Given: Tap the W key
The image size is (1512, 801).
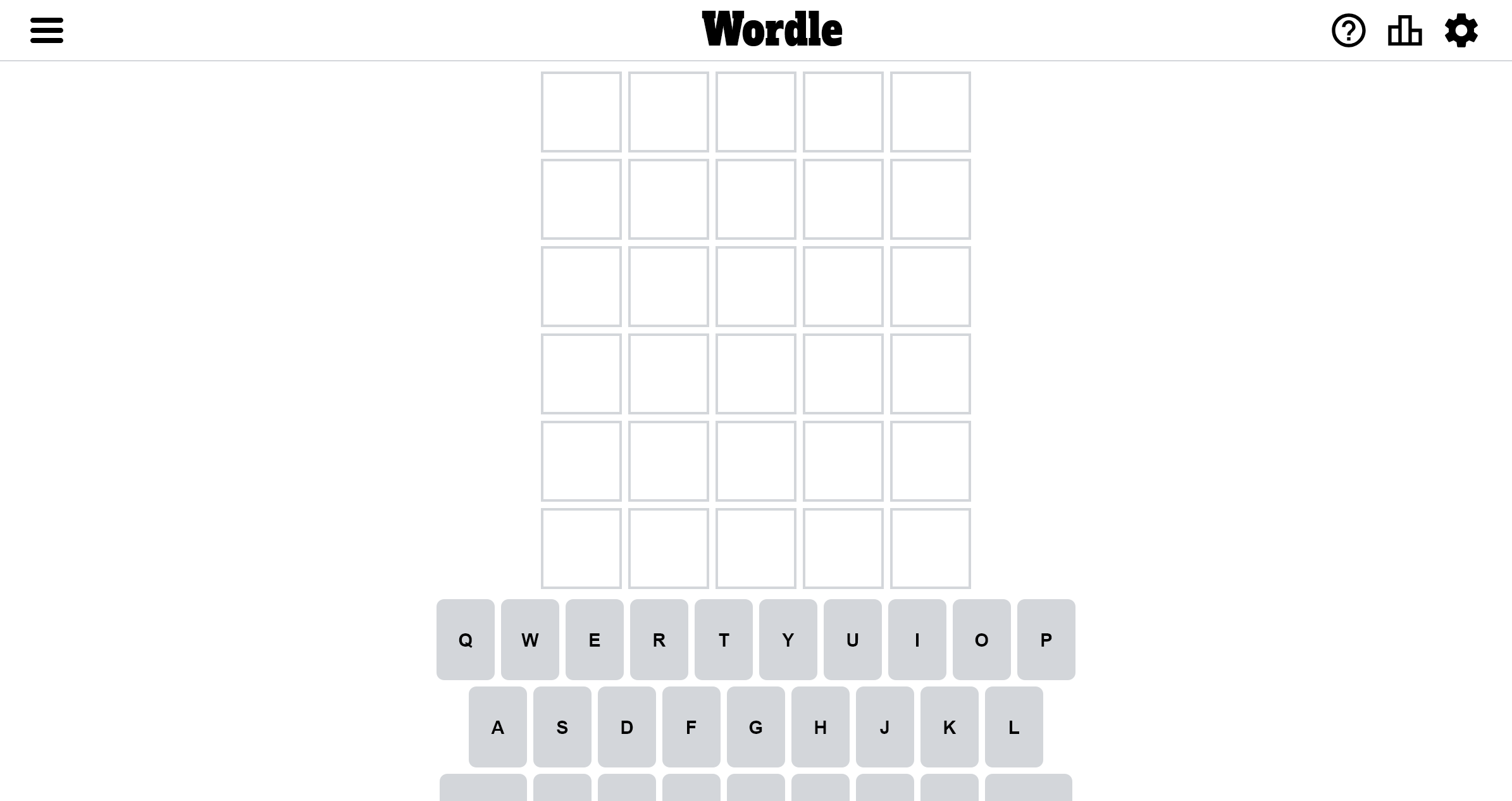Looking at the screenshot, I should [x=530, y=640].
